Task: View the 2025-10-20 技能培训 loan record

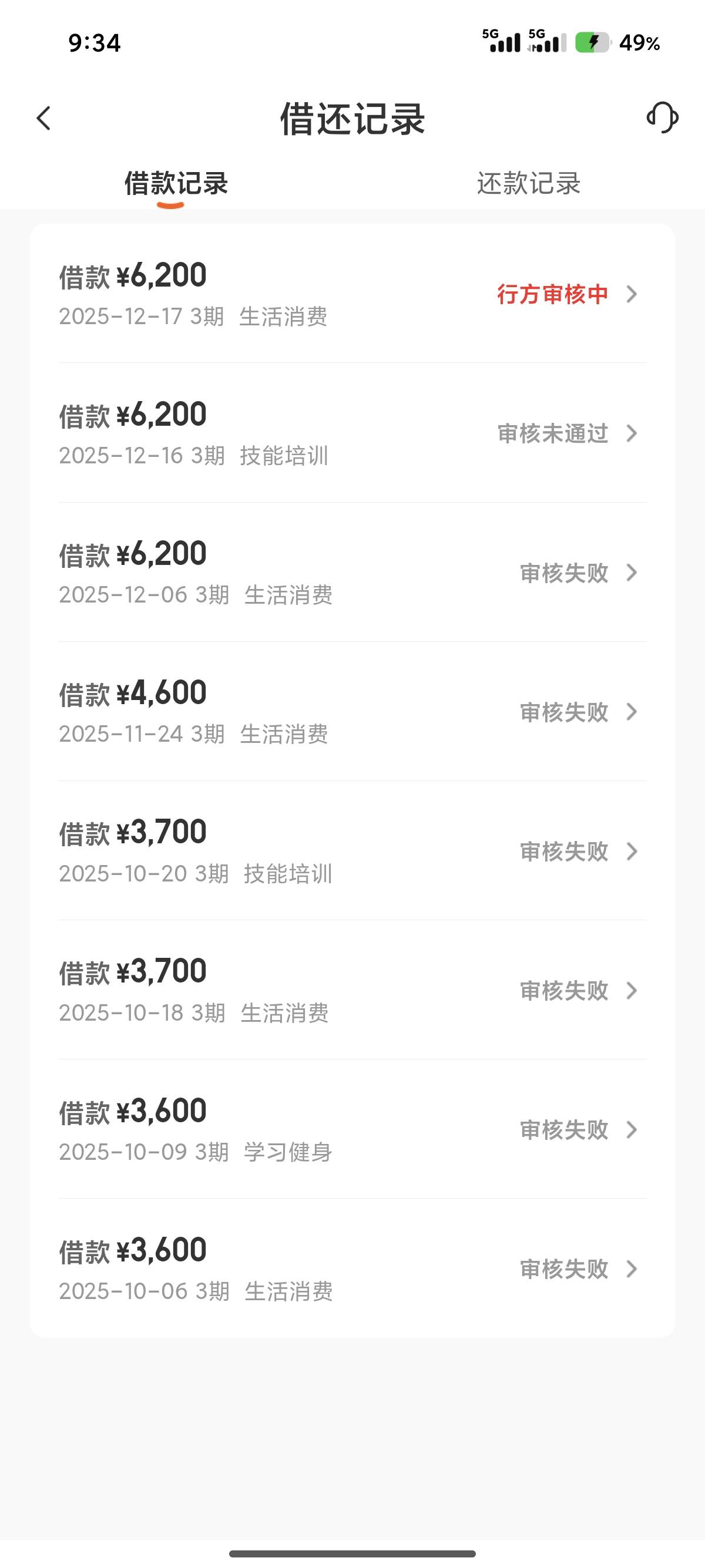Action: (352, 851)
